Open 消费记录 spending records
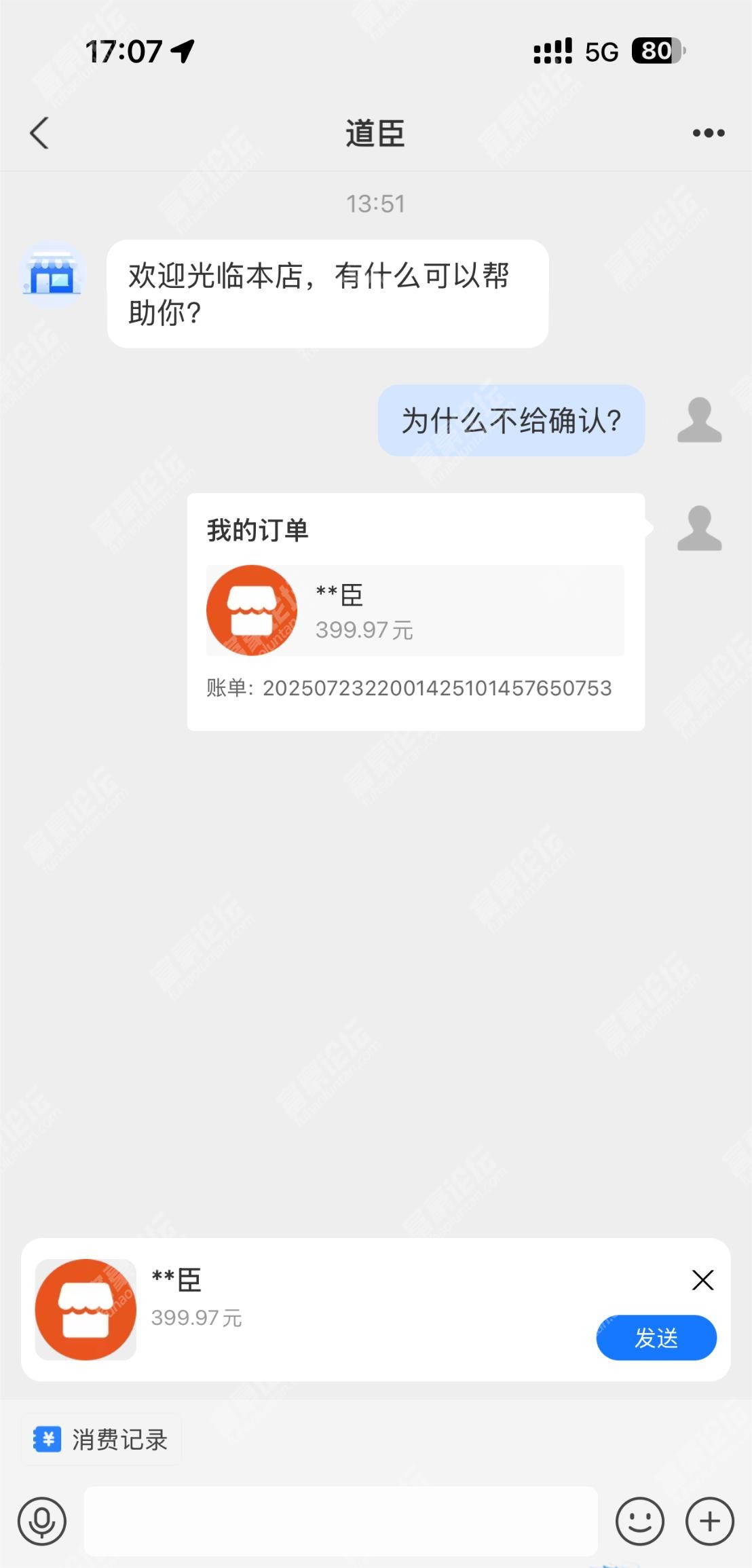 (101, 1439)
